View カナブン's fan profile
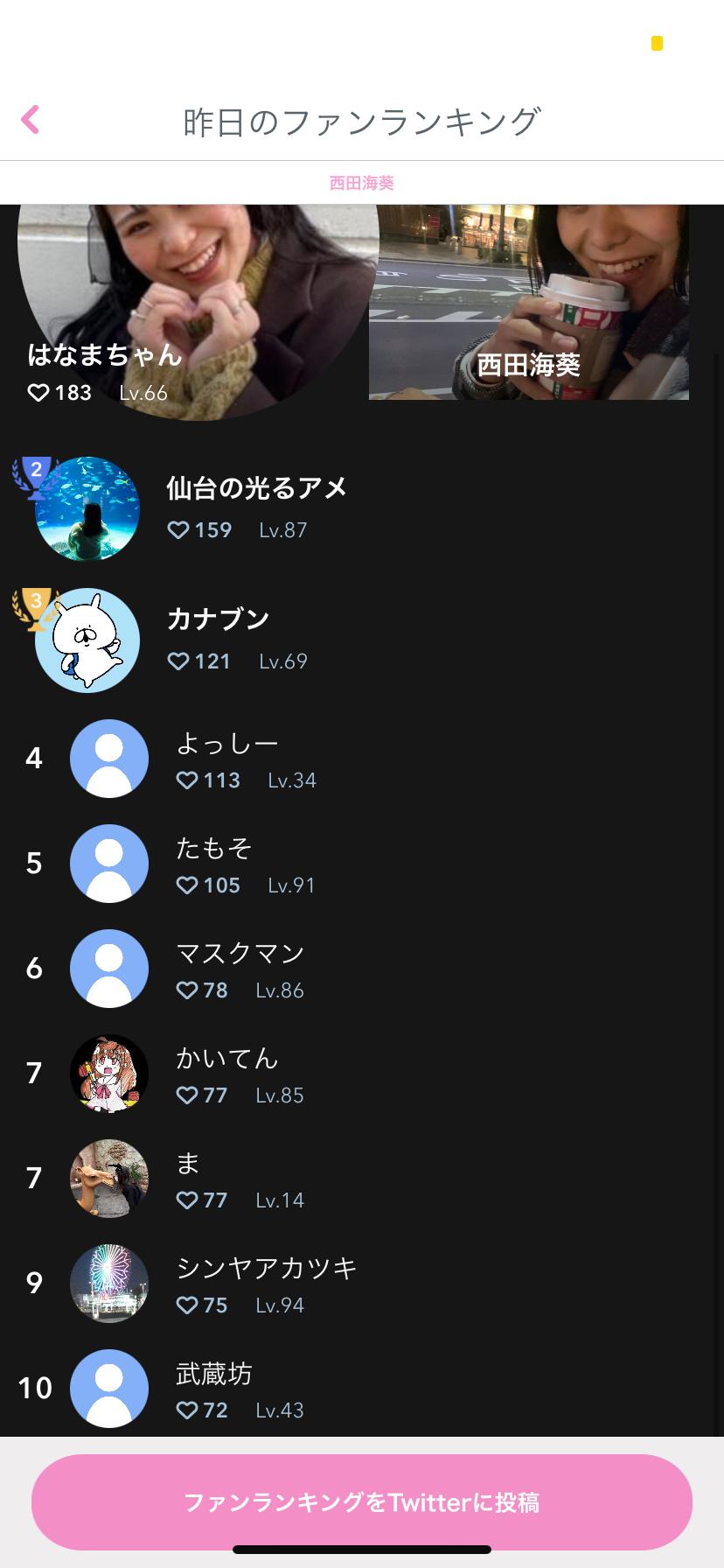This screenshot has height=1568, width=724. pos(219,639)
